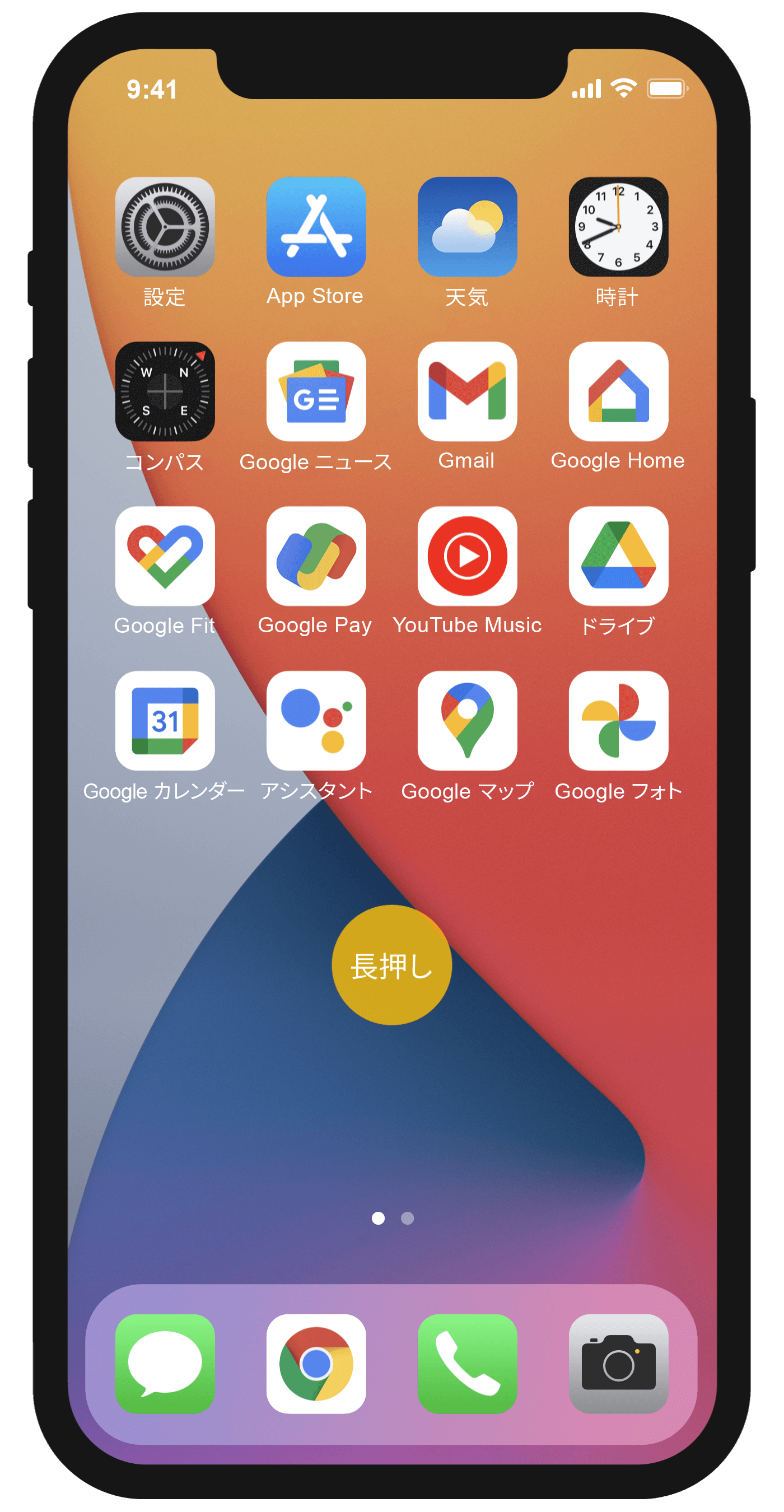Launch the Camera from the dock
This screenshot has height=1512, width=784.
(x=618, y=1364)
